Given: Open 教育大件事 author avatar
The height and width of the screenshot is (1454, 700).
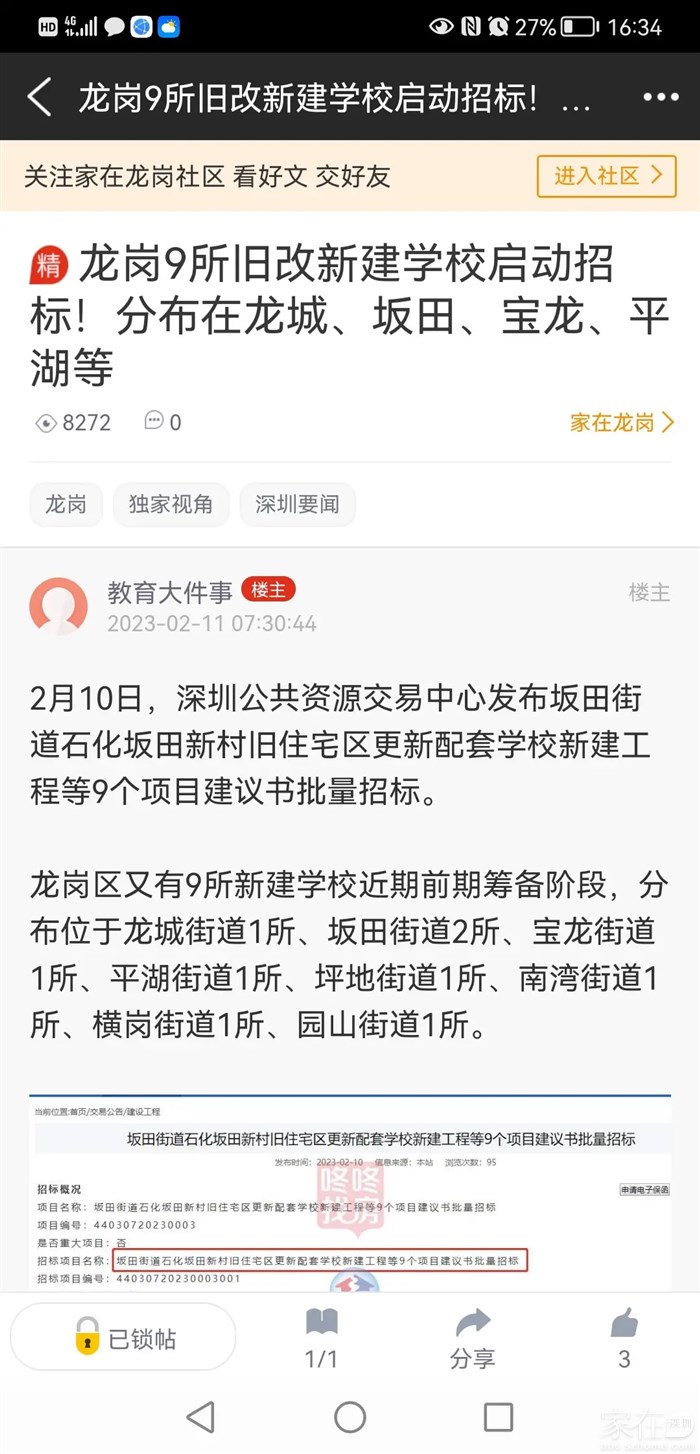Looking at the screenshot, I should (x=58, y=606).
